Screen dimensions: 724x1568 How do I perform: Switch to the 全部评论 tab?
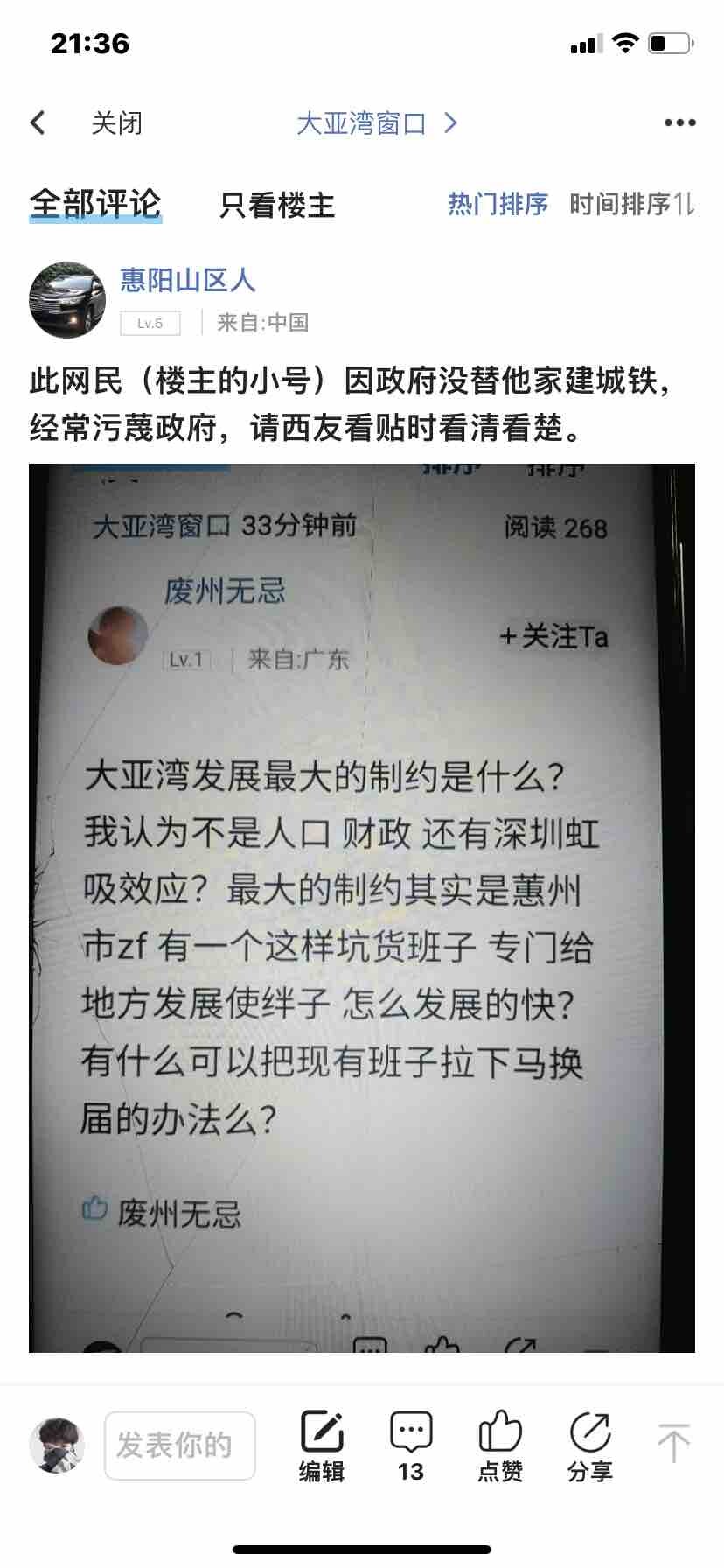[95, 205]
